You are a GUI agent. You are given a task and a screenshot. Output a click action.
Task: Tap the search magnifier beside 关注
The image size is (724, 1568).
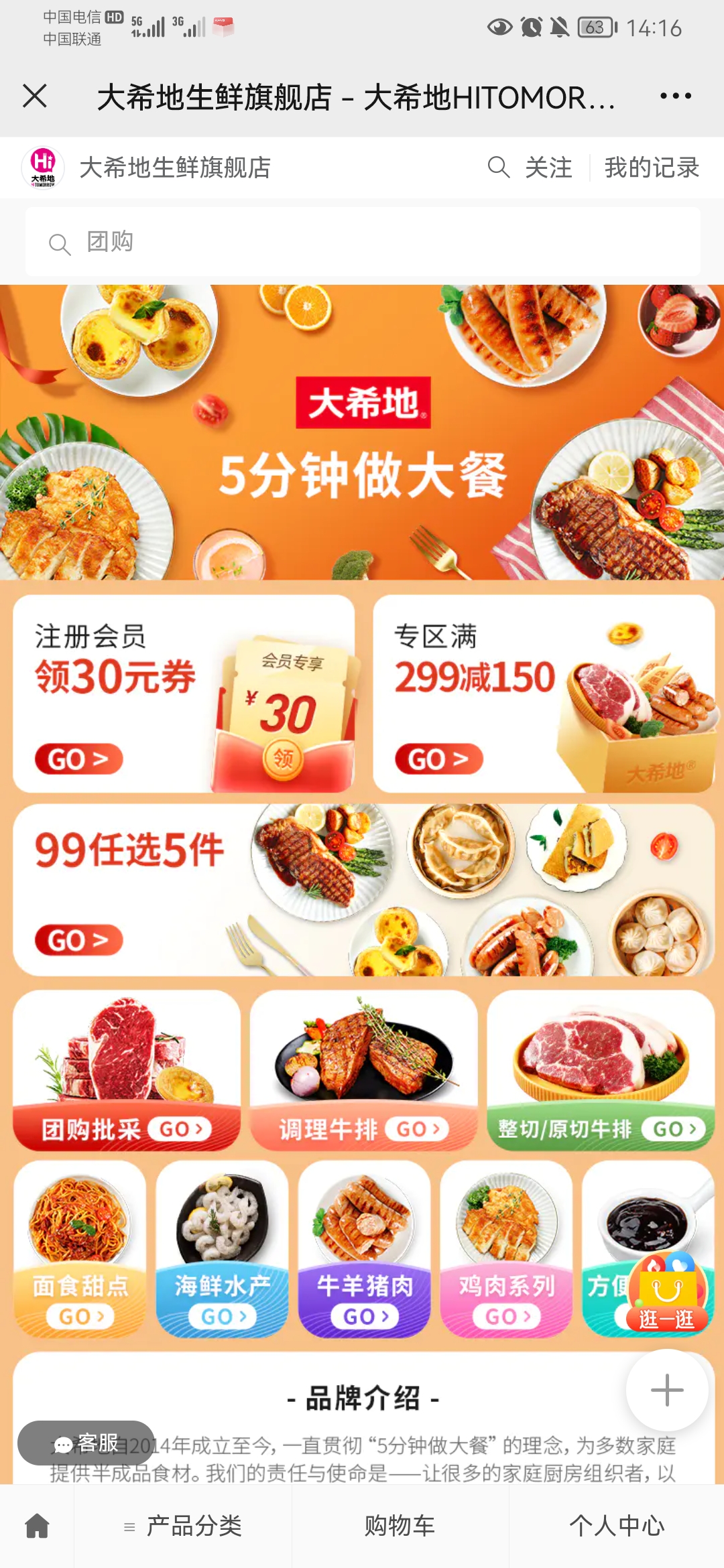coord(499,167)
